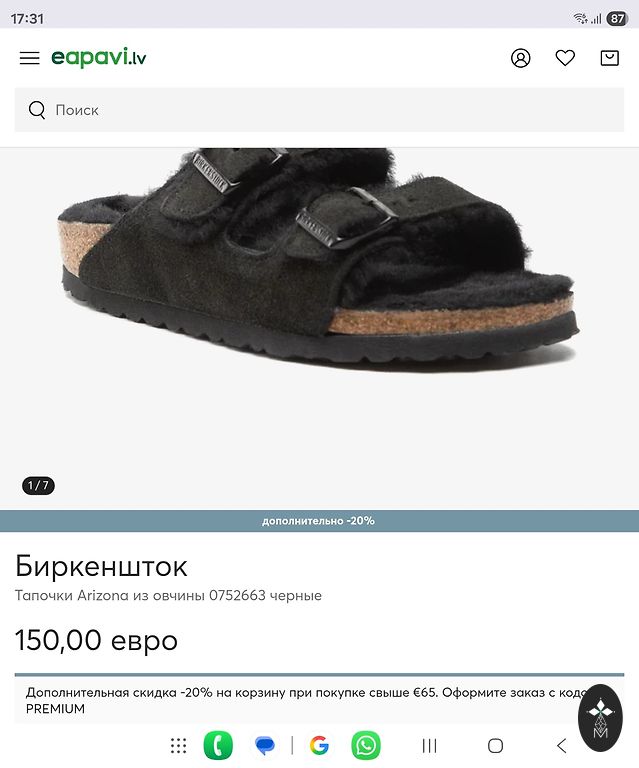
Task: Tap the Поиск search field
Action: point(319,110)
